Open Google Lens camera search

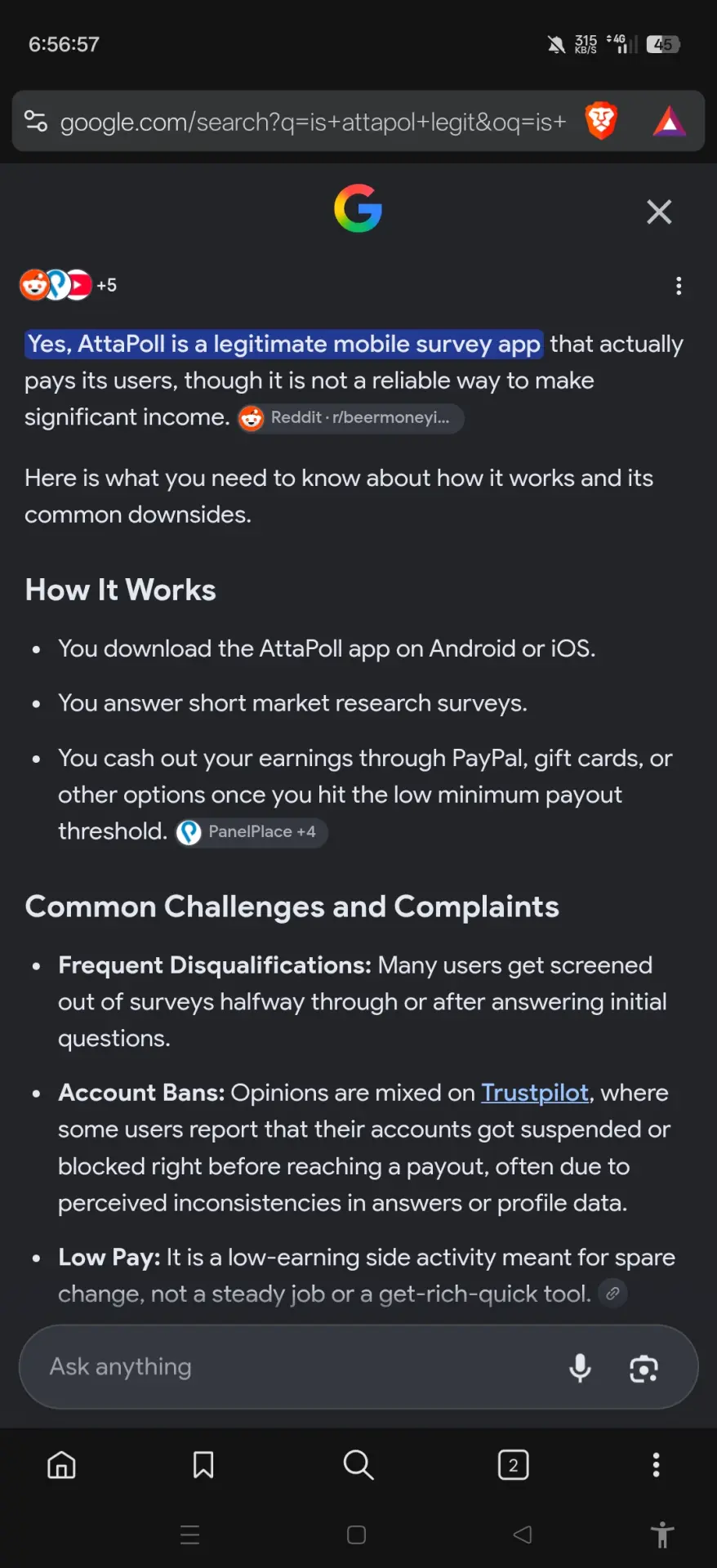tap(644, 1369)
